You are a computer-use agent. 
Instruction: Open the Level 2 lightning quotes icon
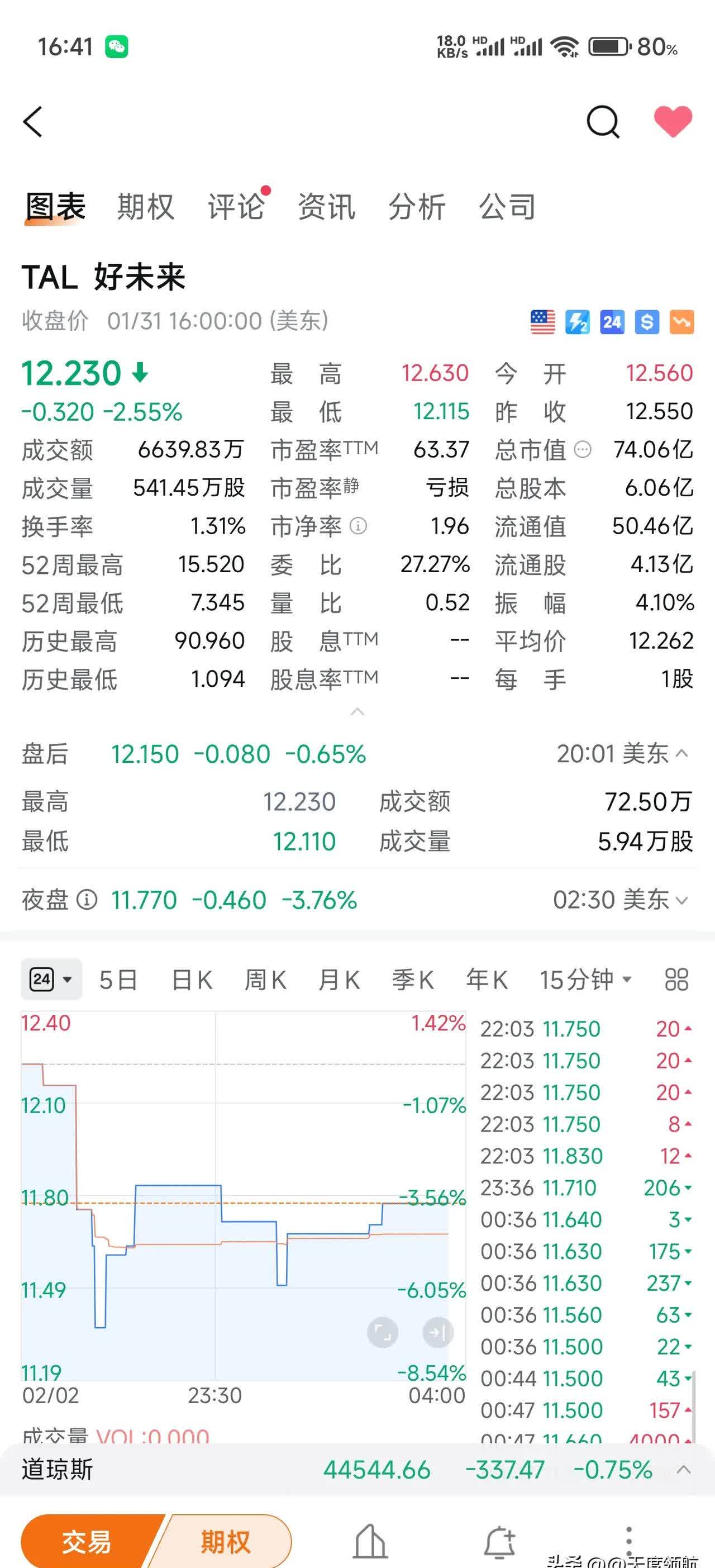point(578,321)
